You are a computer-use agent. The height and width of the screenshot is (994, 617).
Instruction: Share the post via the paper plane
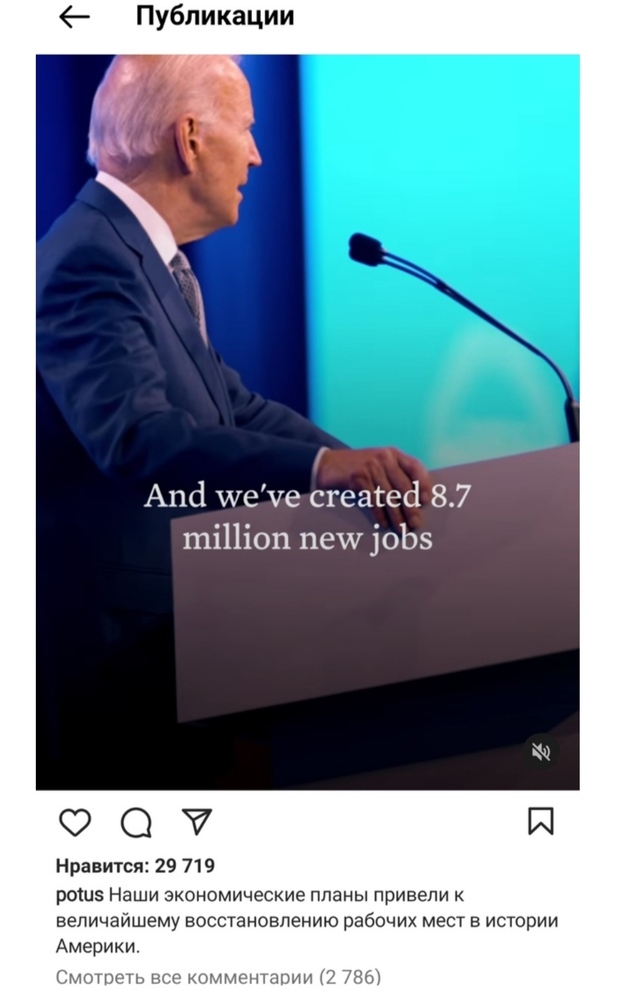[197, 821]
